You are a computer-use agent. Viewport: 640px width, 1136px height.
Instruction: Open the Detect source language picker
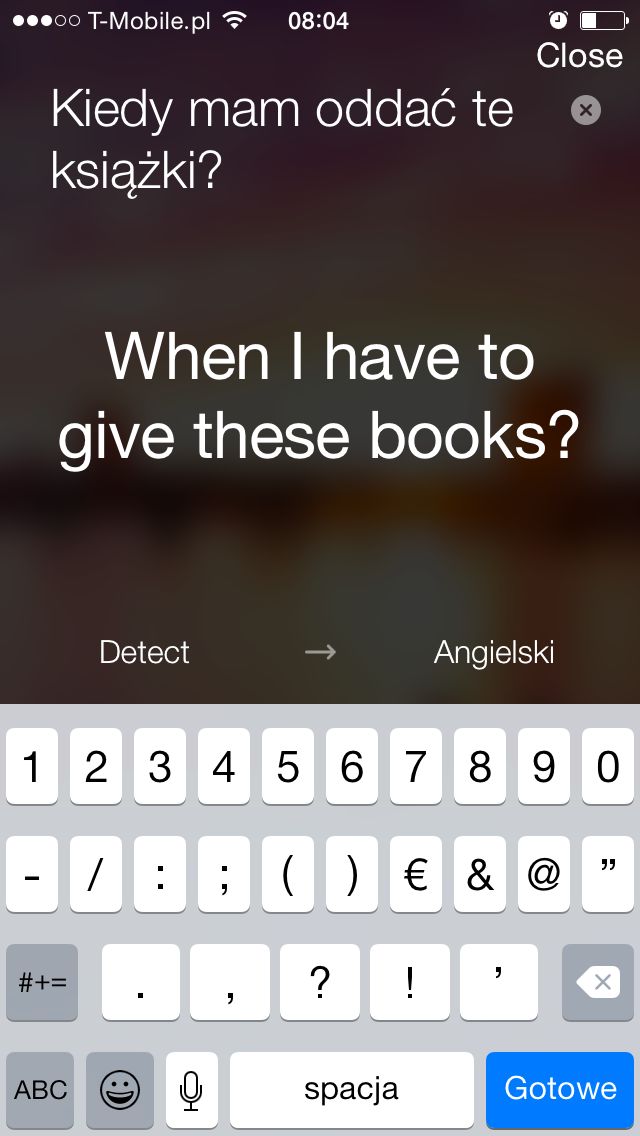coord(144,652)
